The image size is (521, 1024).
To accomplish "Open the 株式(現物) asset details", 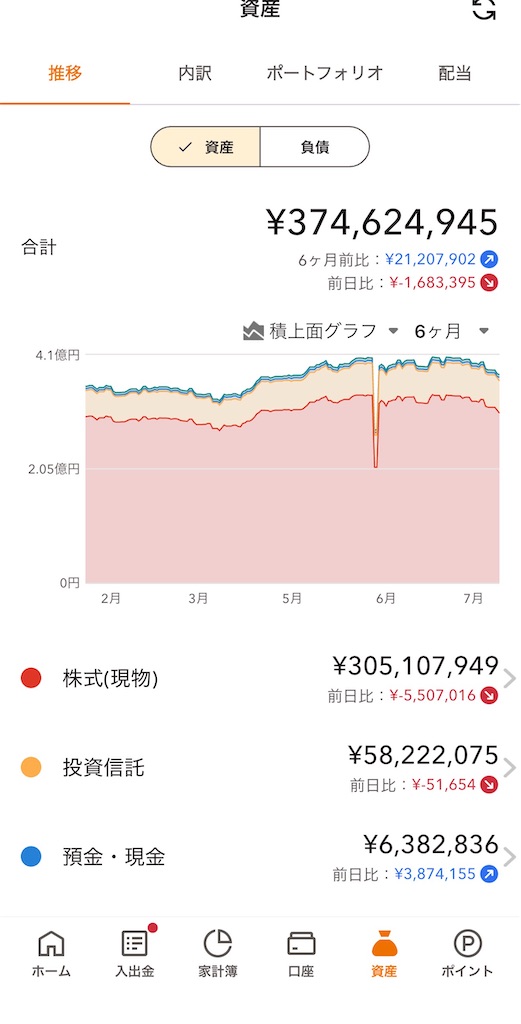I will coord(260,679).
